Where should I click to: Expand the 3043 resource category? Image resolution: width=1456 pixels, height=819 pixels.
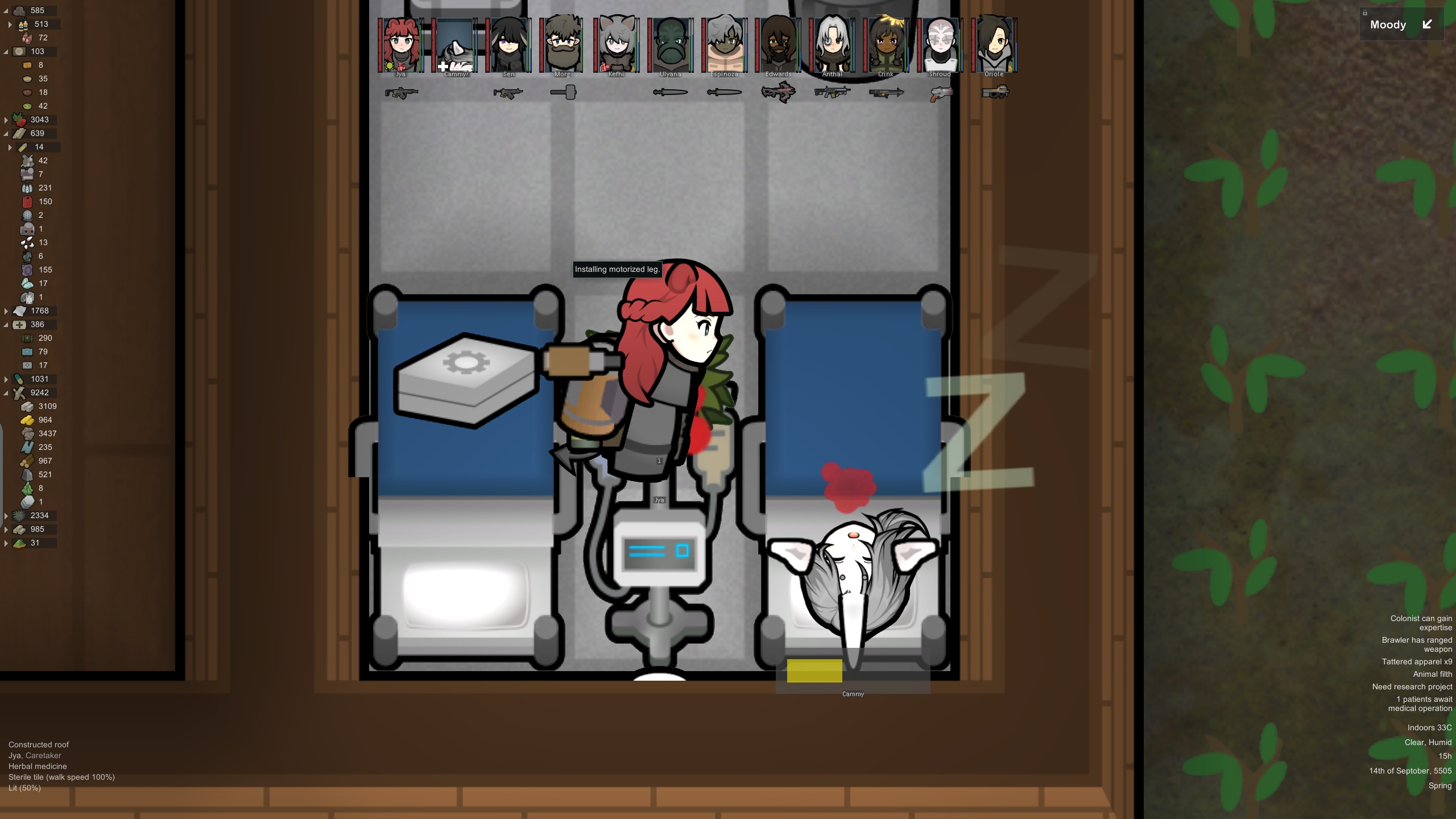click(x=6, y=120)
